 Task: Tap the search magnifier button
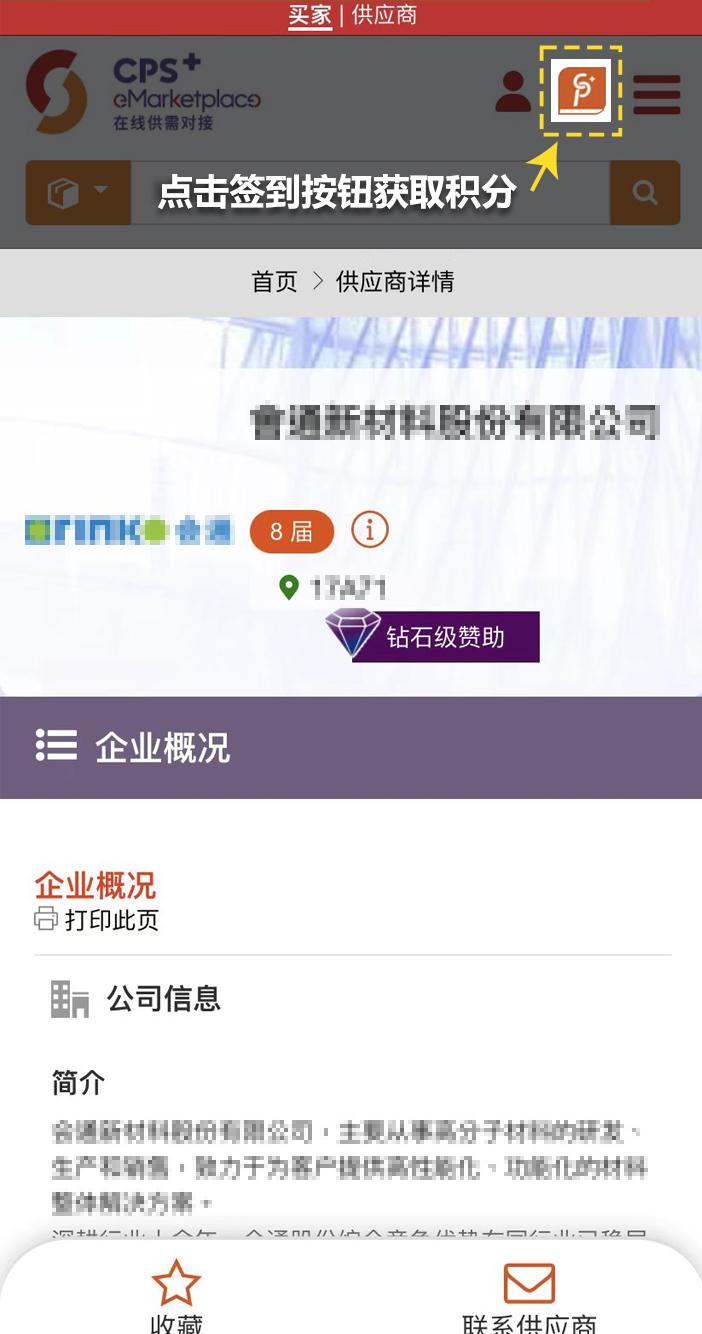point(646,193)
